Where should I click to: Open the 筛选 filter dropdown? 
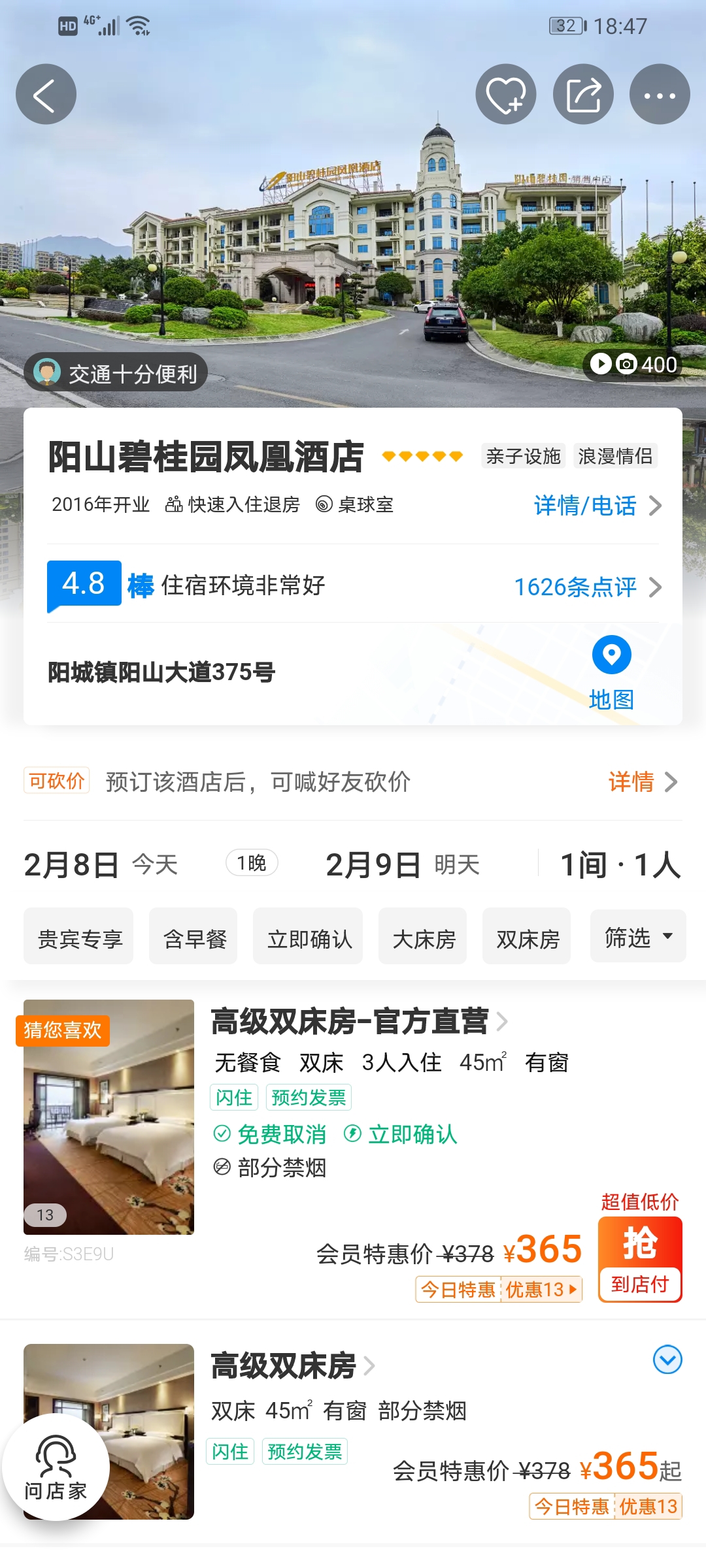click(637, 938)
